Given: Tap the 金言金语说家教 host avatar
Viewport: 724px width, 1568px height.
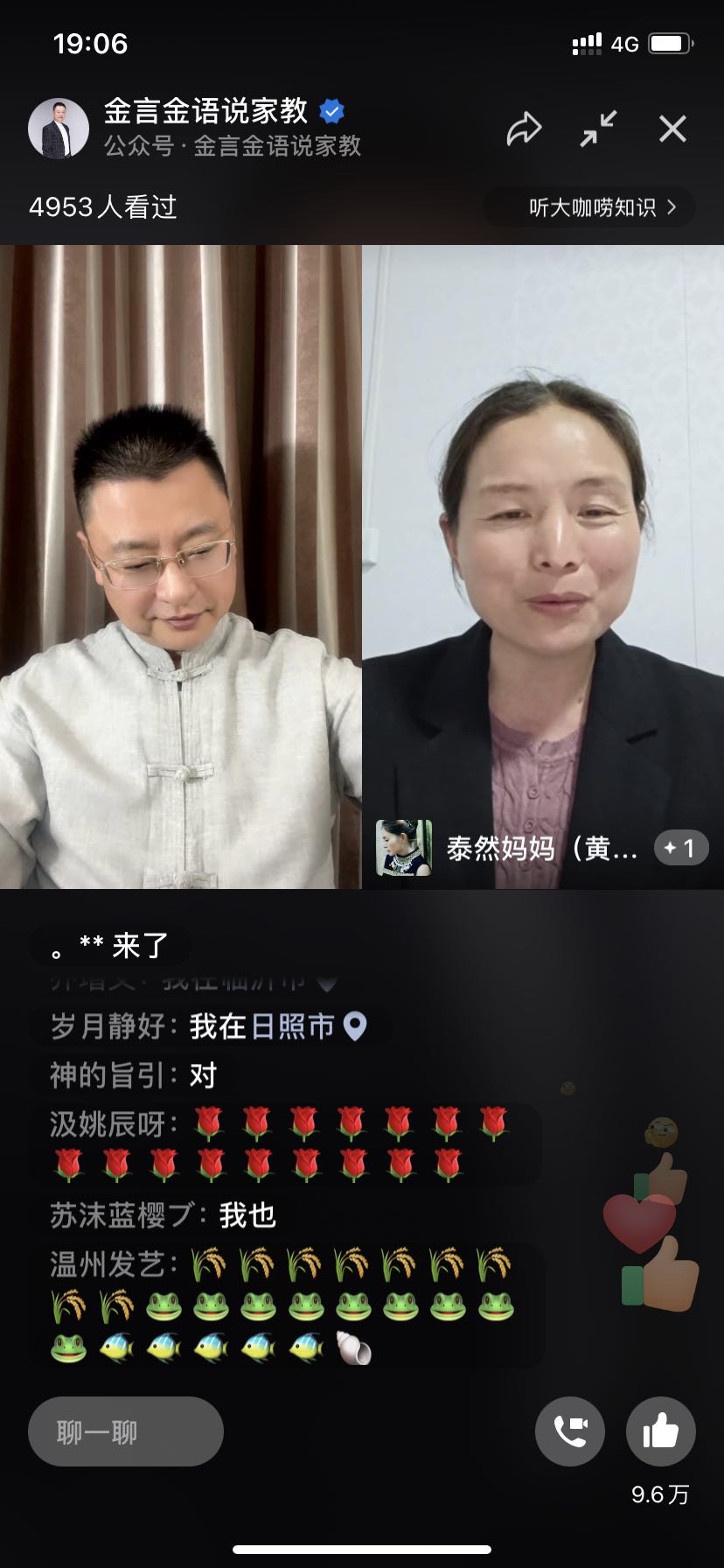Looking at the screenshot, I should coord(58,127).
